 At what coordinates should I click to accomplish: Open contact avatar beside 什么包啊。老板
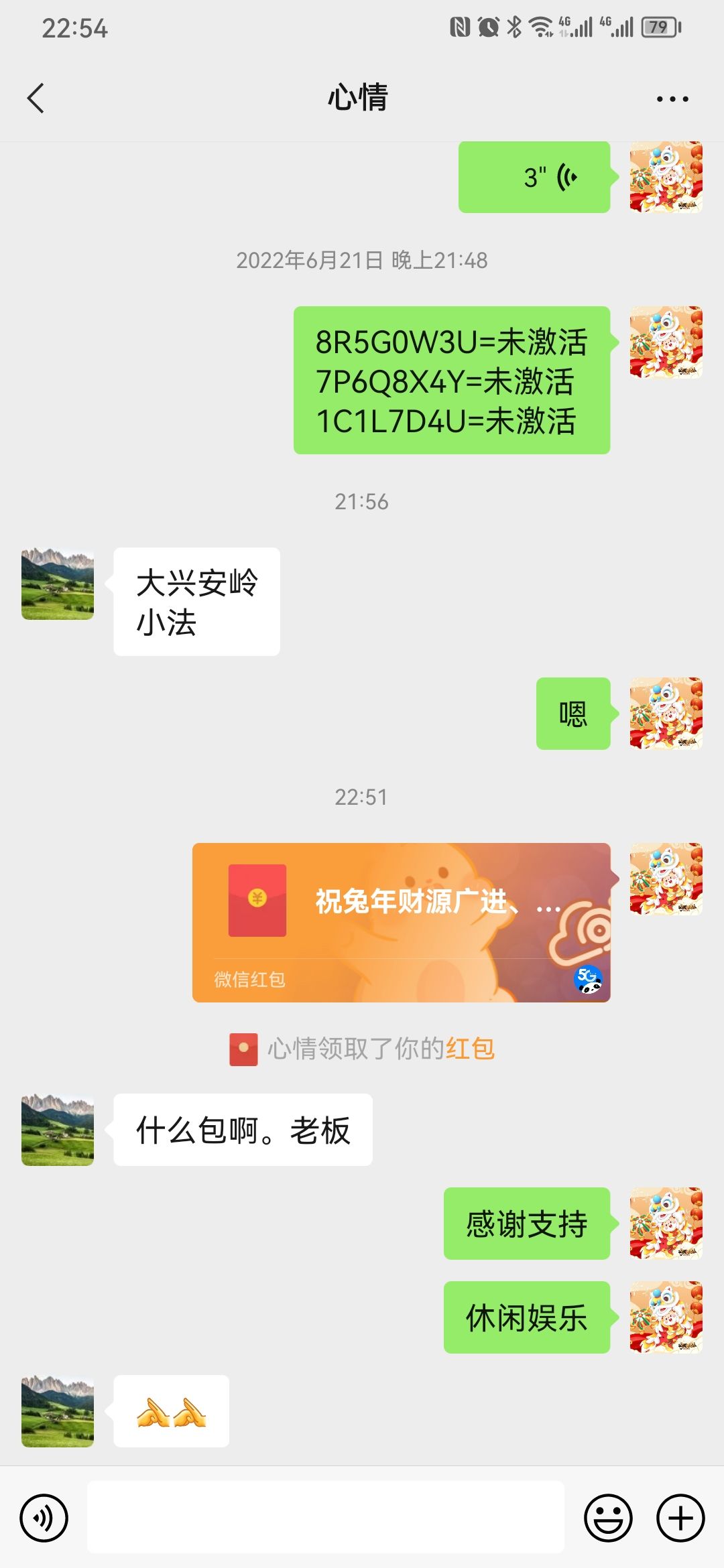tap(58, 1130)
